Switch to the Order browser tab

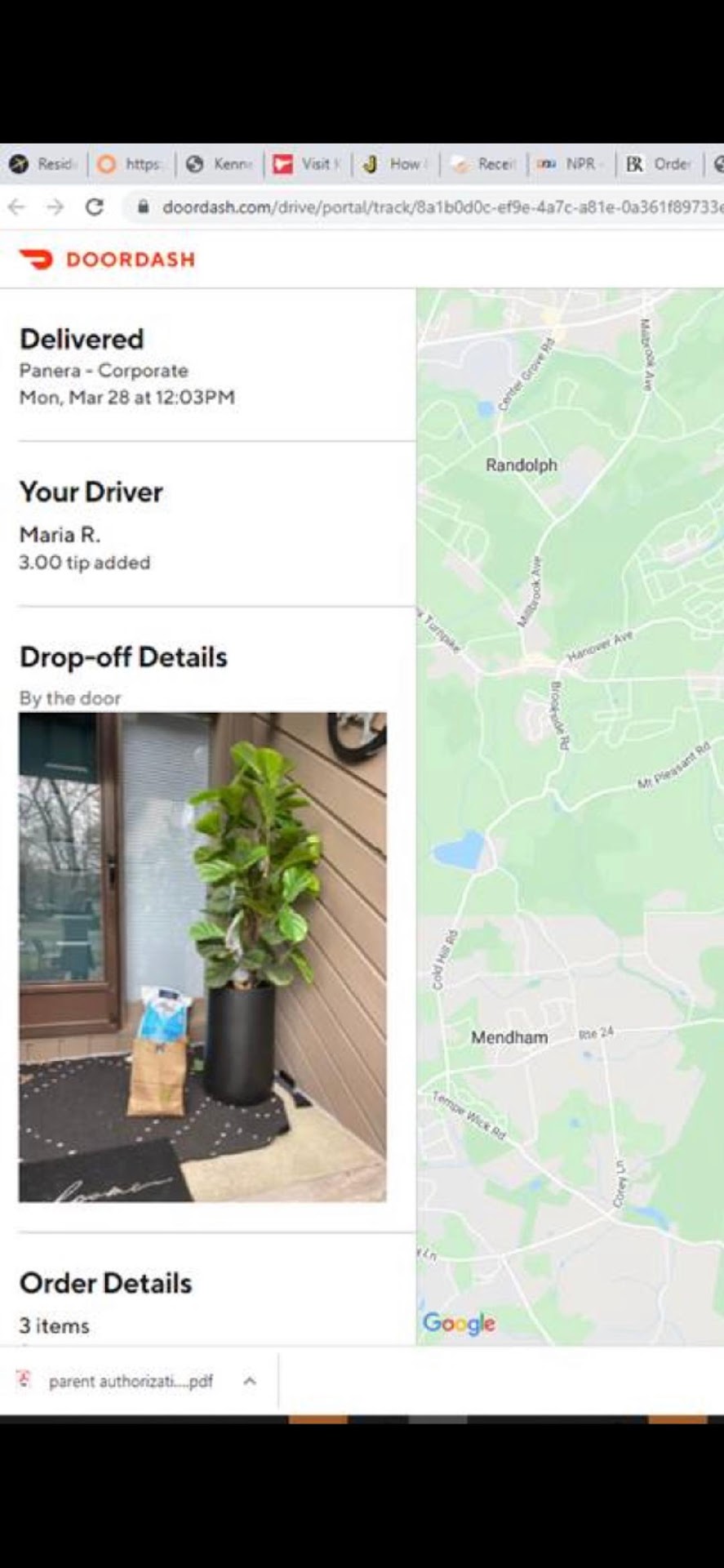click(x=660, y=164)
